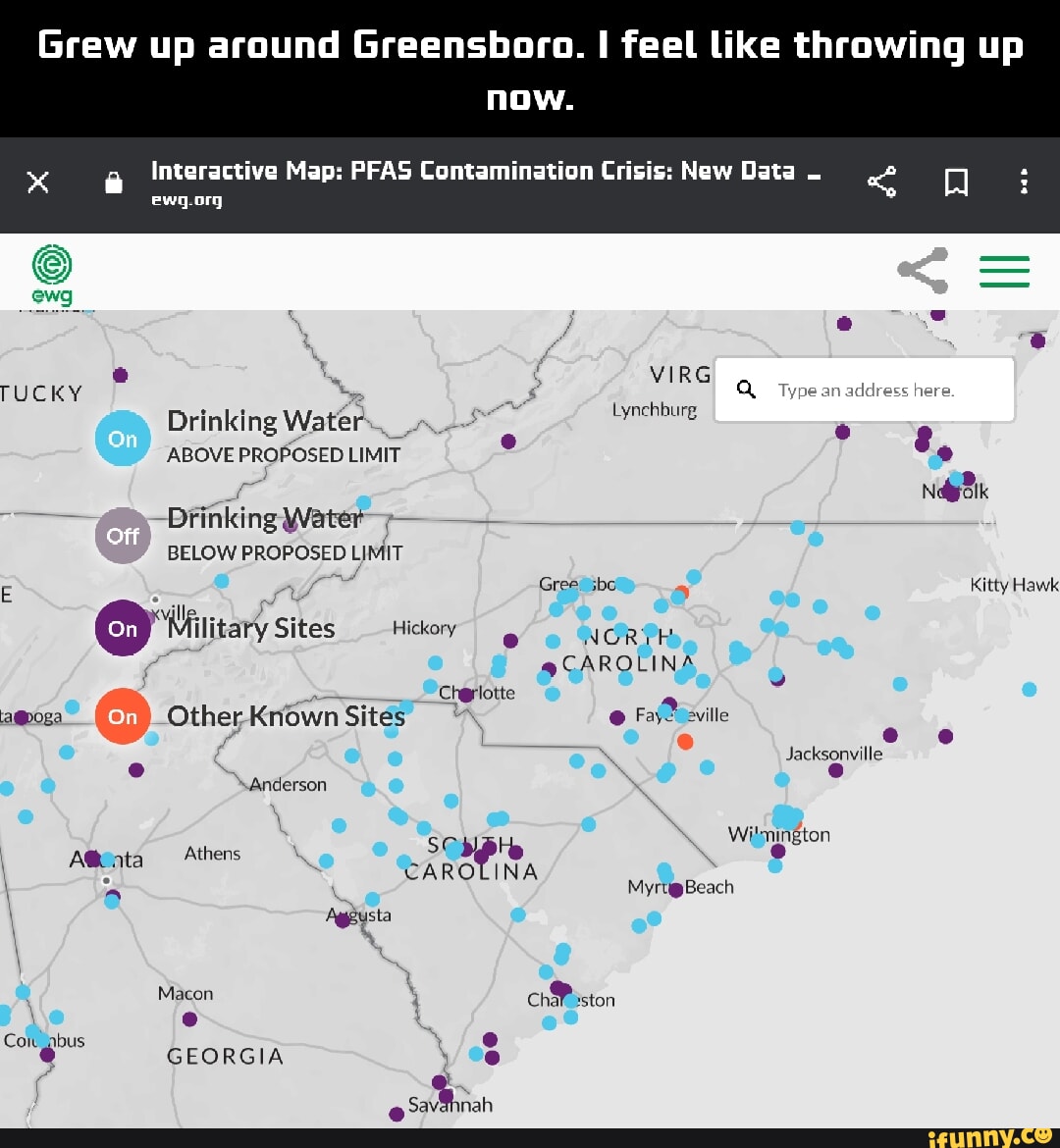This screenshot has width=1060, height=1148.
Task: Toggle the Other Known Sites layer
Action: (x=123, y=716)
